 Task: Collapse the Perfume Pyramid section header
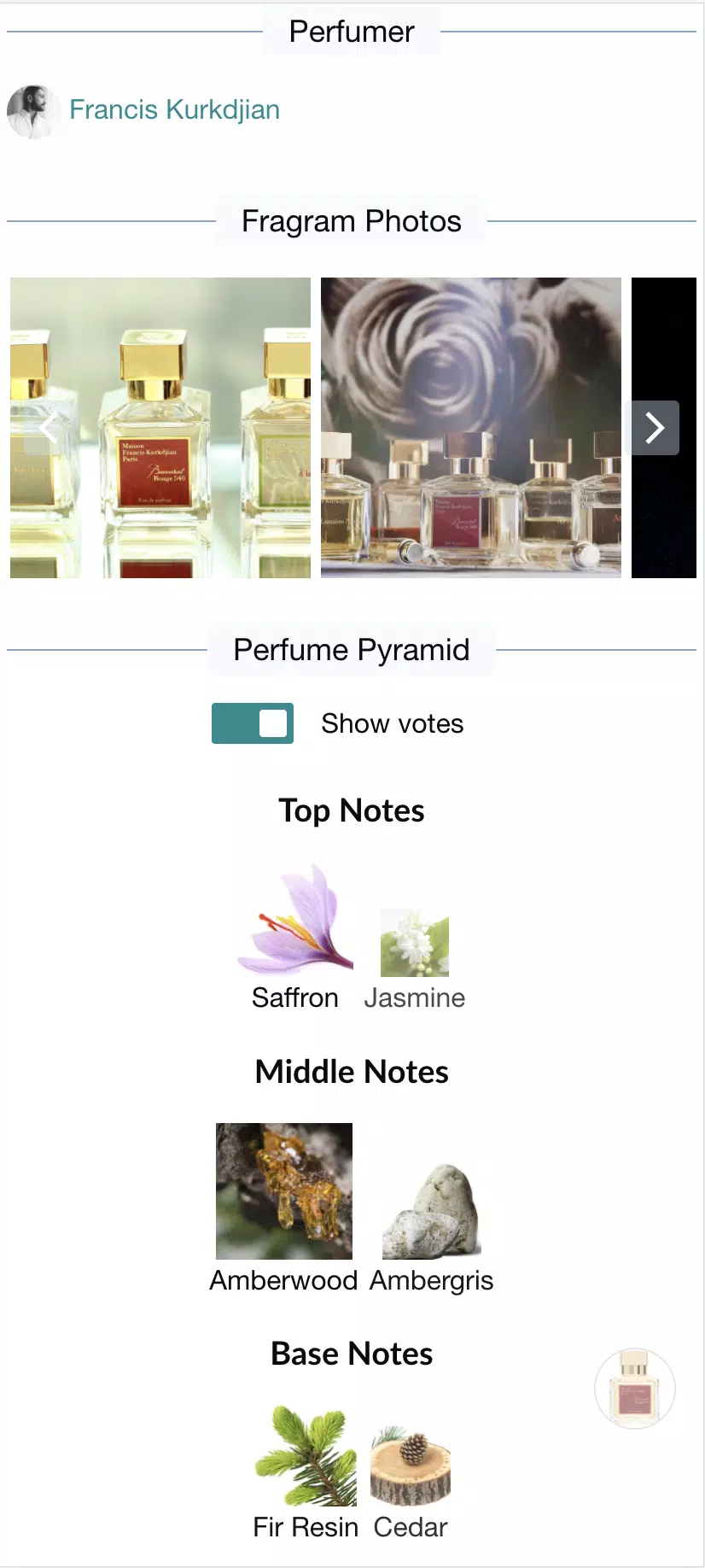click(351, 649)
